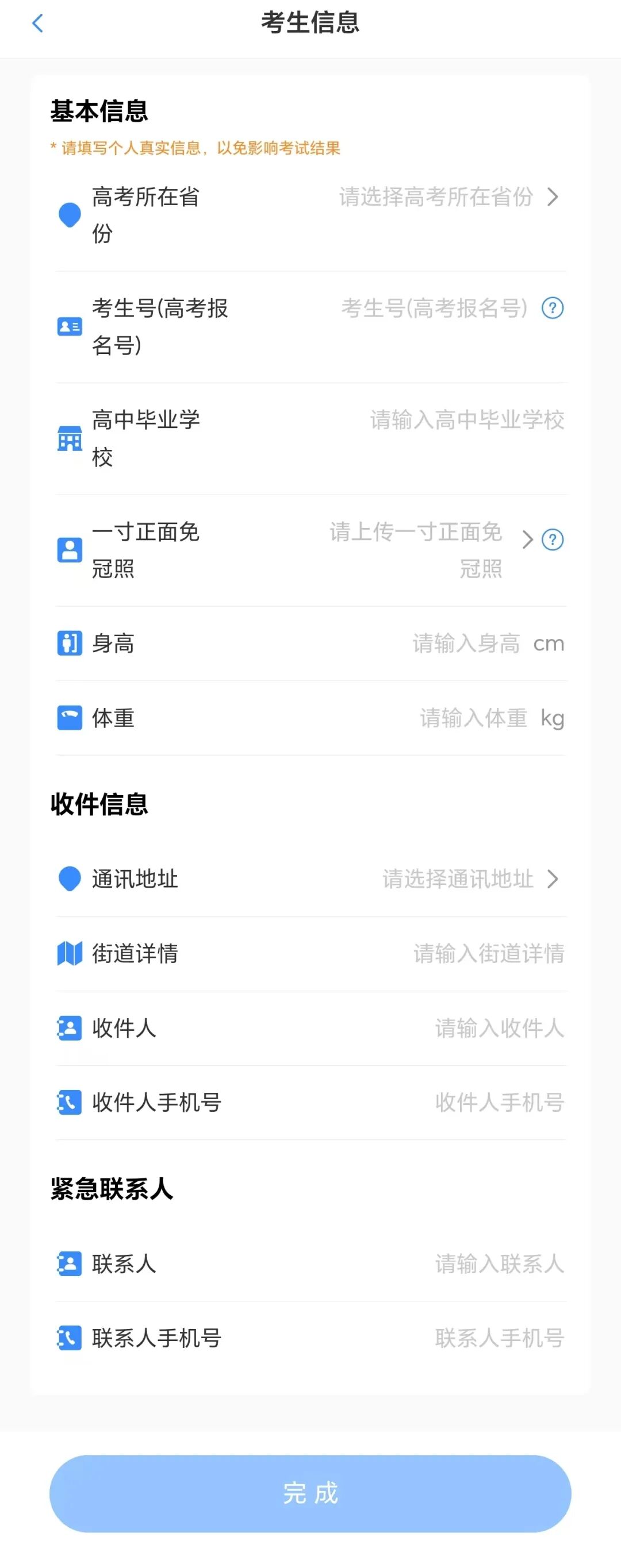621x1568 pixels.
Task: Tap the 联系人手机号 field
Action: 499,1338
